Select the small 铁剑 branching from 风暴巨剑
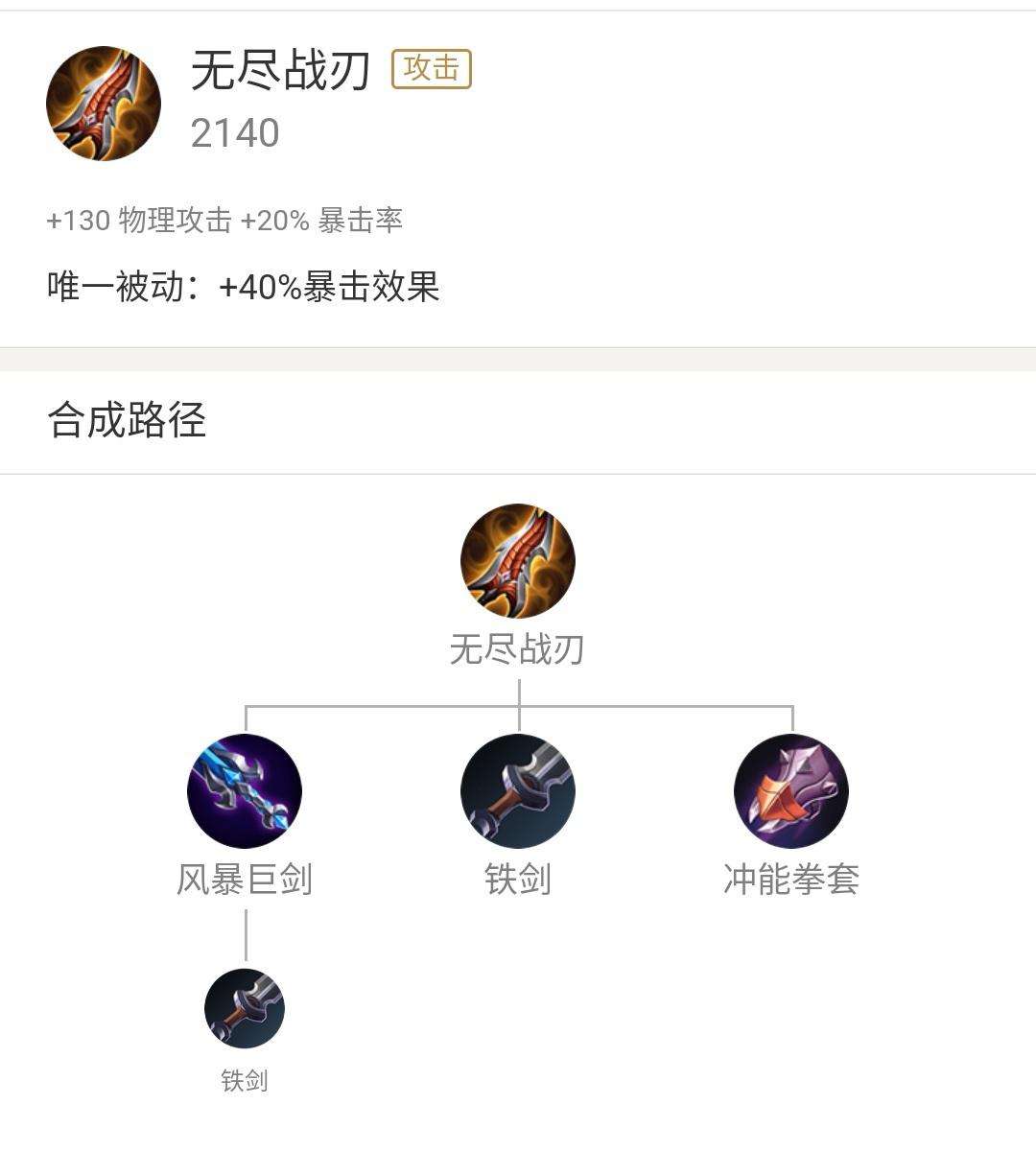This screenshot has width=1036, height=1151. (x=245, y=1009)
